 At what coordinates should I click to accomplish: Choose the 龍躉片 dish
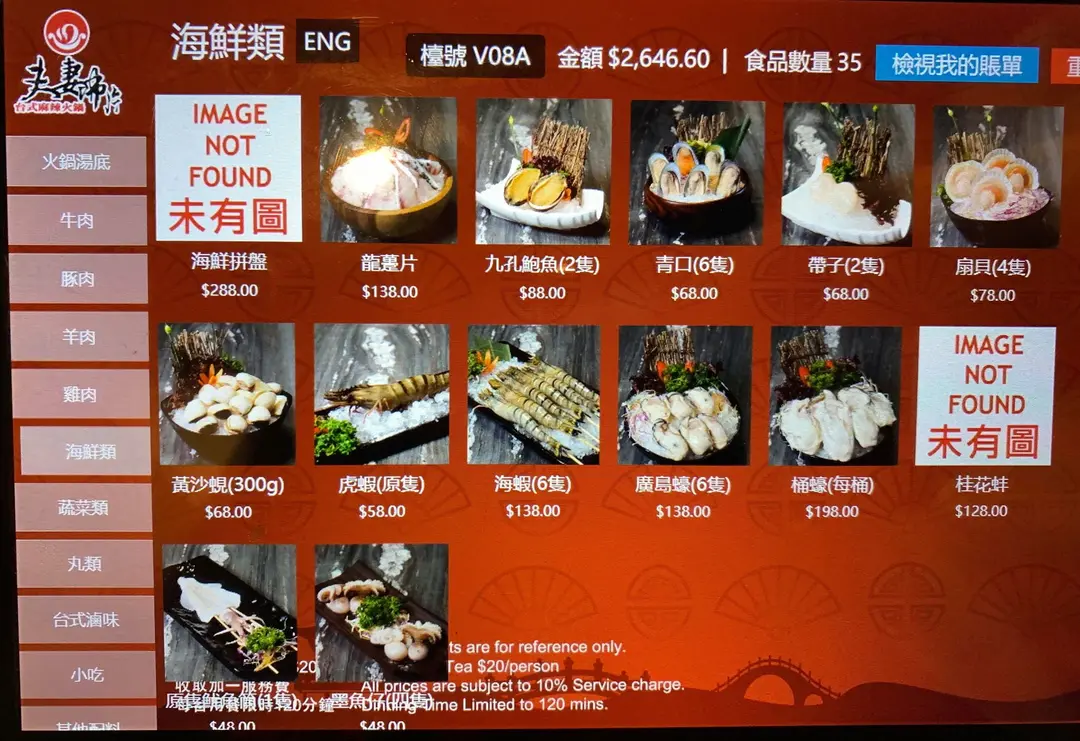(388, 169)
